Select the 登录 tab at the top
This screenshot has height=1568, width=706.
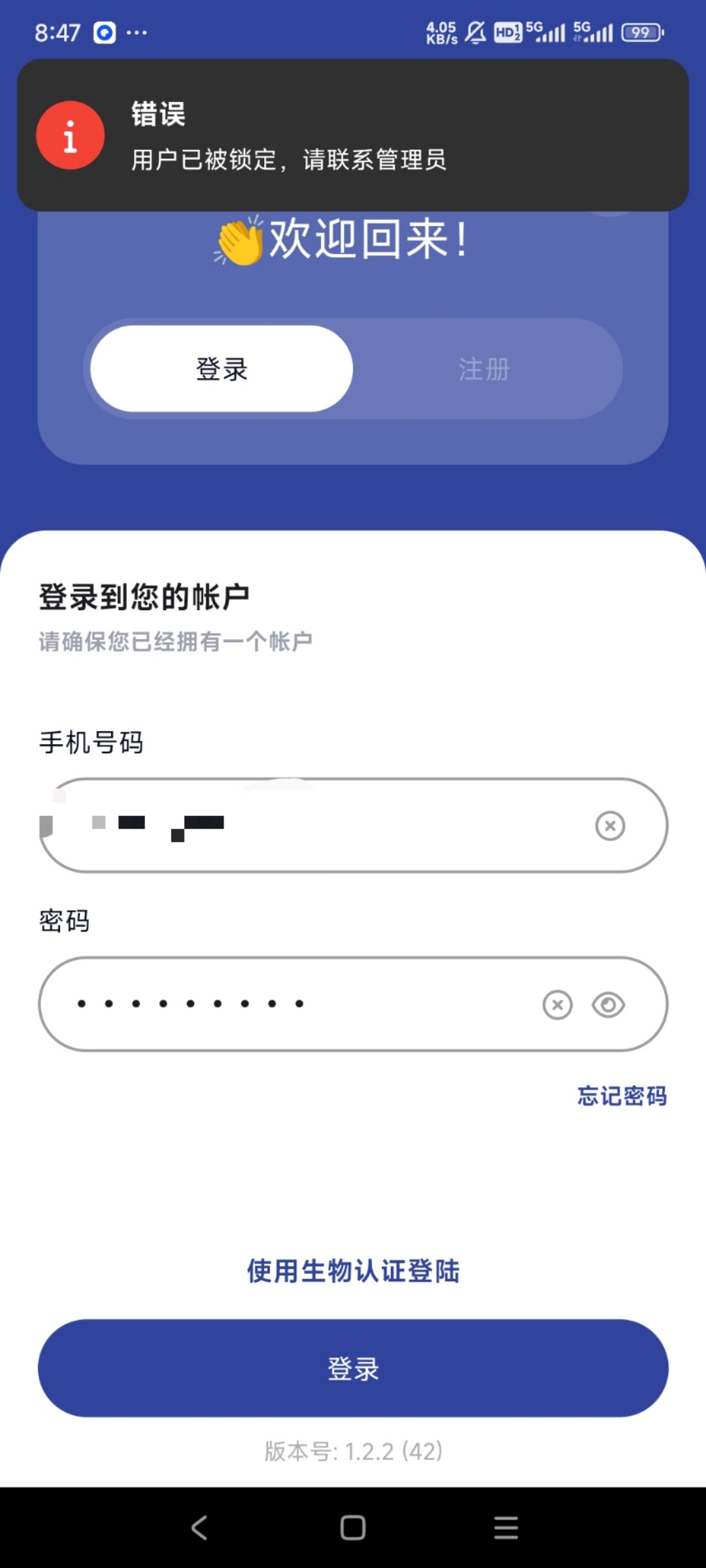(x=222, y=369)
